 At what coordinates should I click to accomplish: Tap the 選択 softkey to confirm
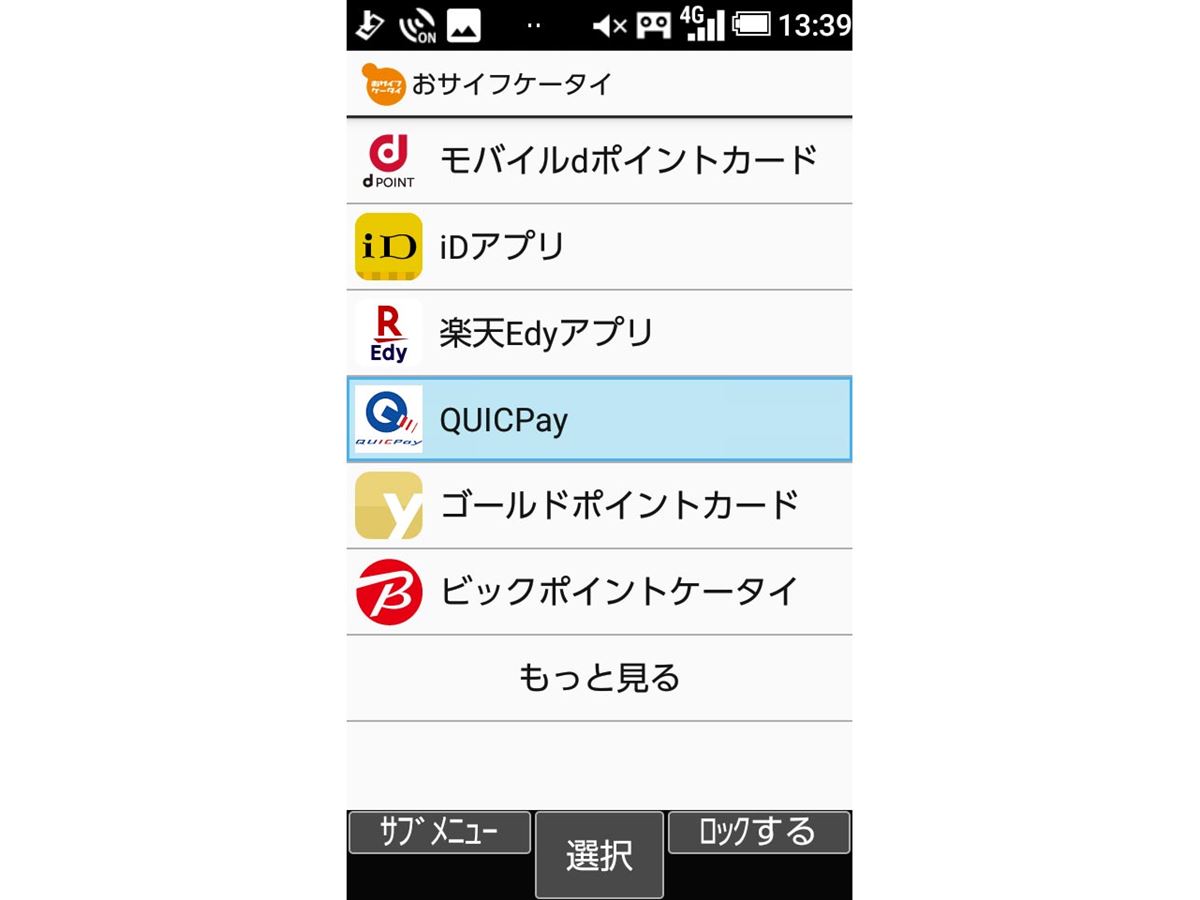coord(599,855)
